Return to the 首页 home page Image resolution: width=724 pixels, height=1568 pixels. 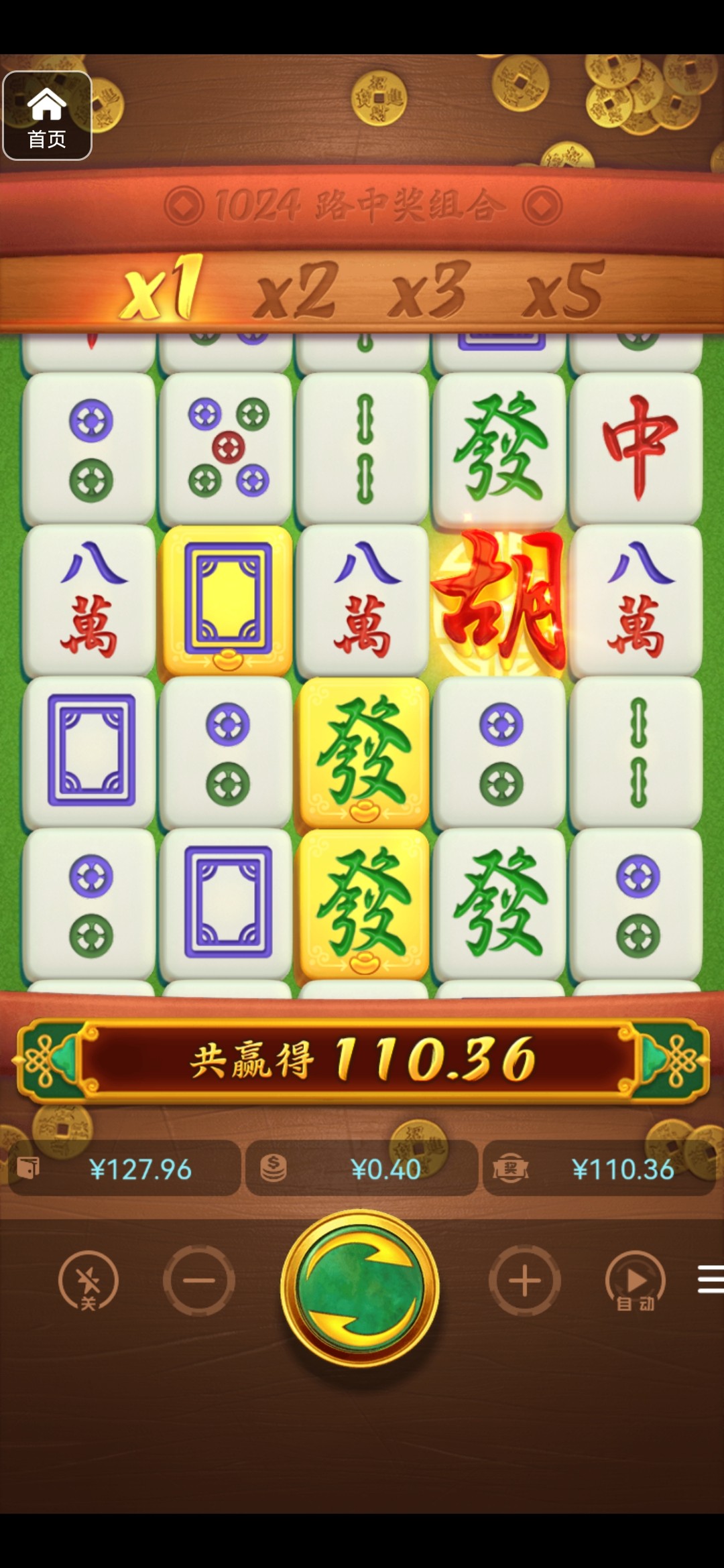point(47,115)
